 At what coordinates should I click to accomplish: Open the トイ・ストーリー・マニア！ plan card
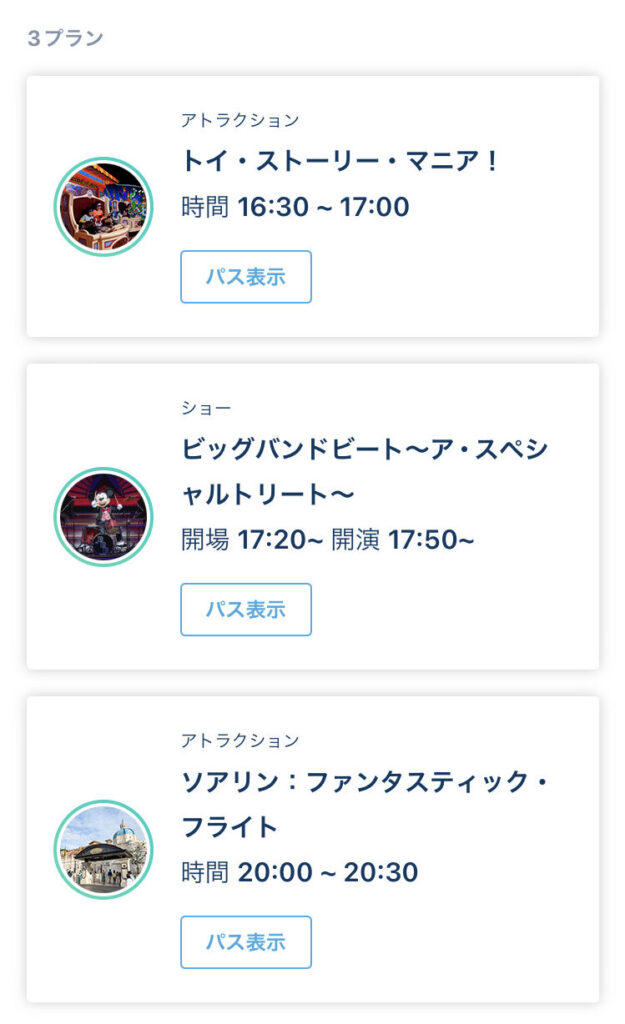click(x=312, y=206)
